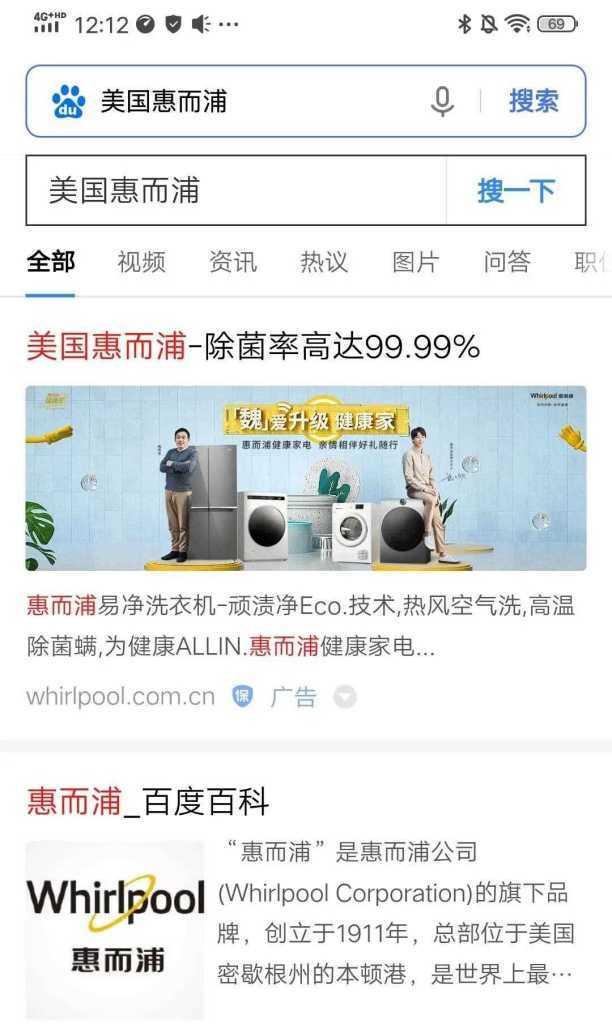Open the 热议 tab
The width and height of the screenshot is (612, 1024).
point(324,262)
